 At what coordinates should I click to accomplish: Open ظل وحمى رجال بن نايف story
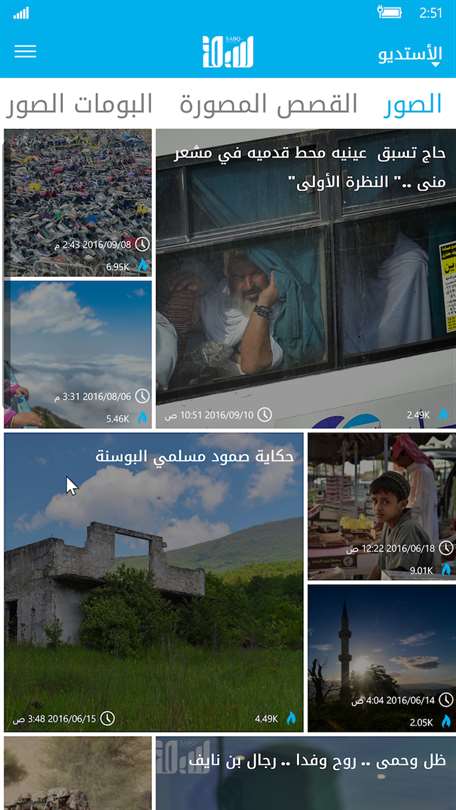pos(306,773)
